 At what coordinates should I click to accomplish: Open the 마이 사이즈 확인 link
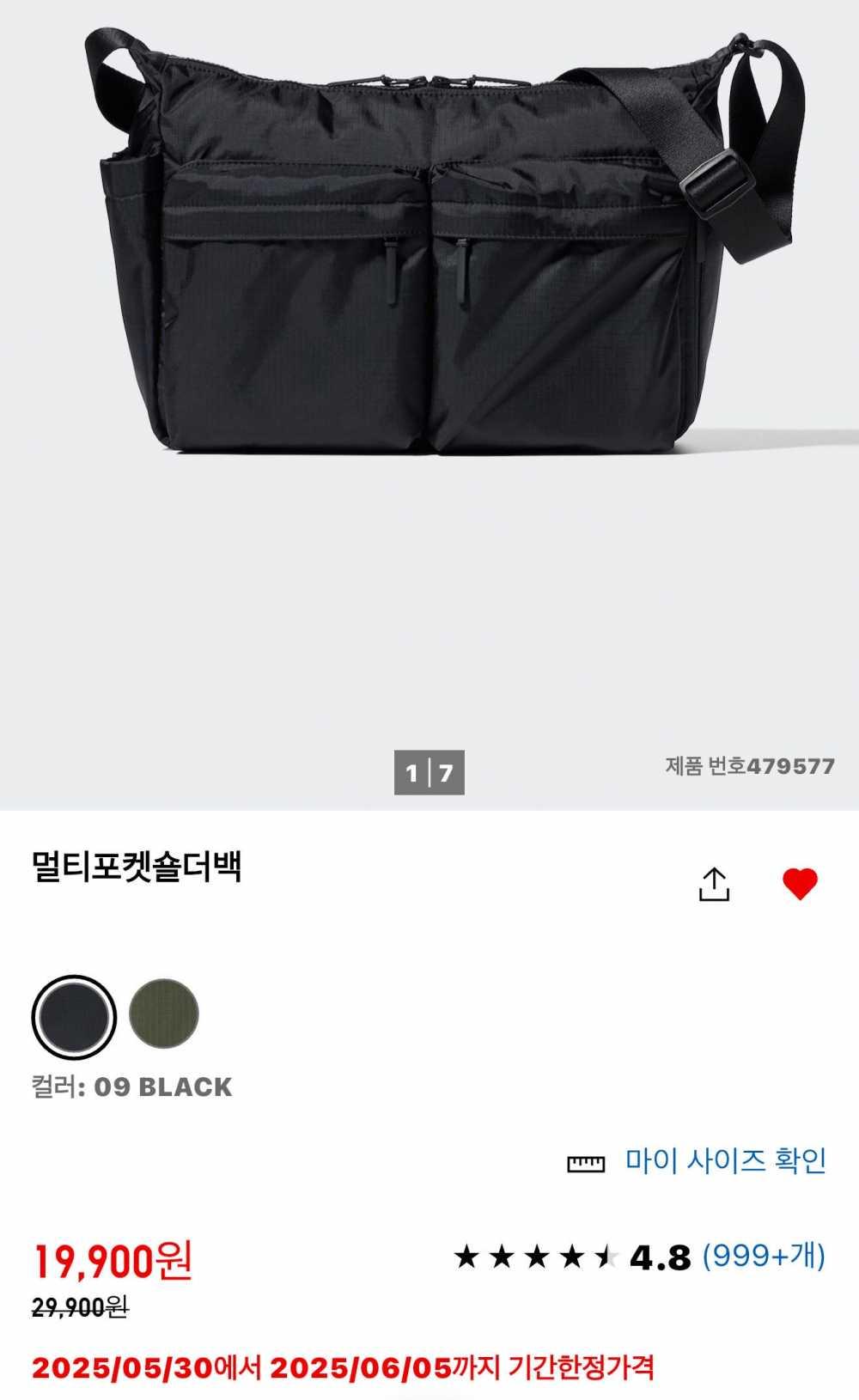pyautogui.click(x=725, y=1161)
